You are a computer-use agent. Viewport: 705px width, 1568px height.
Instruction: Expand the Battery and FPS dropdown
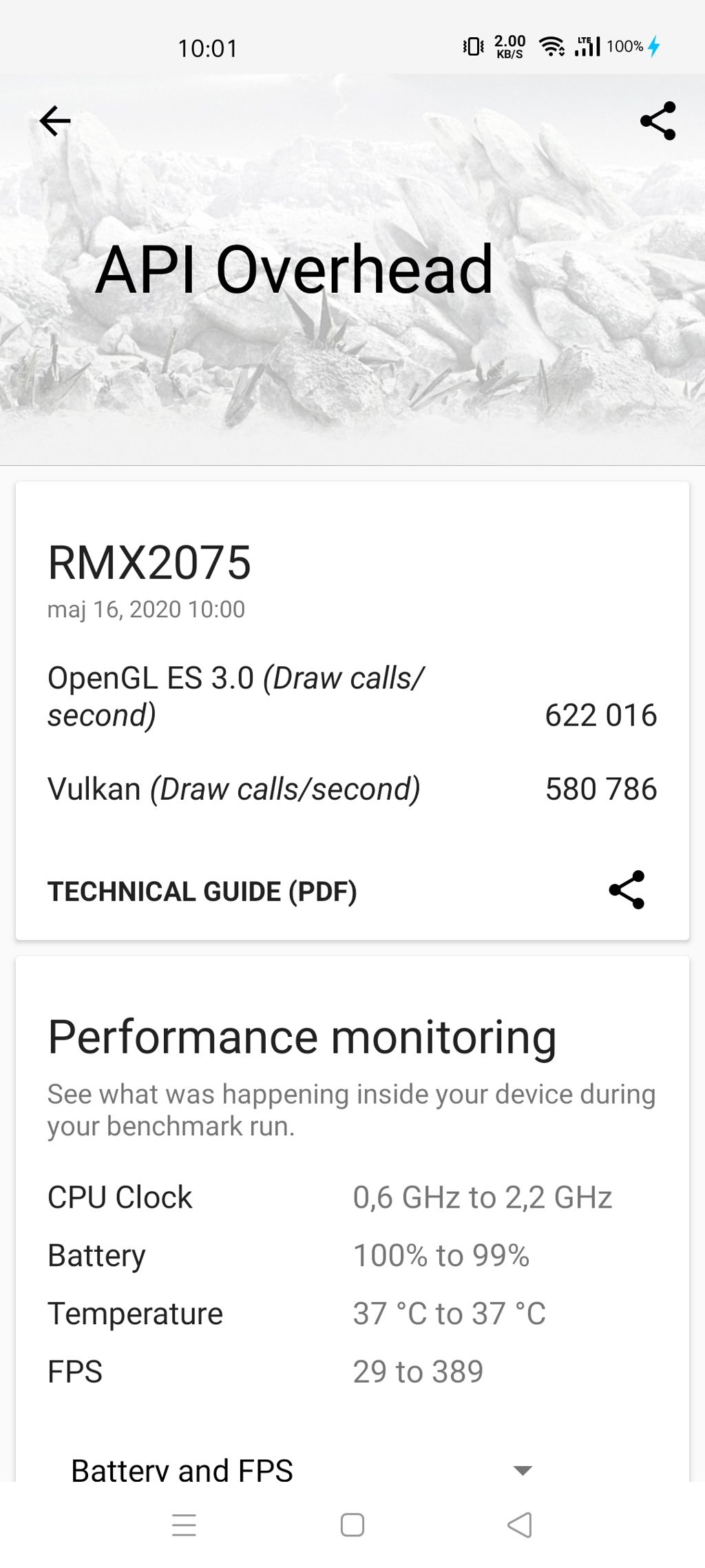pos(522,1470)
